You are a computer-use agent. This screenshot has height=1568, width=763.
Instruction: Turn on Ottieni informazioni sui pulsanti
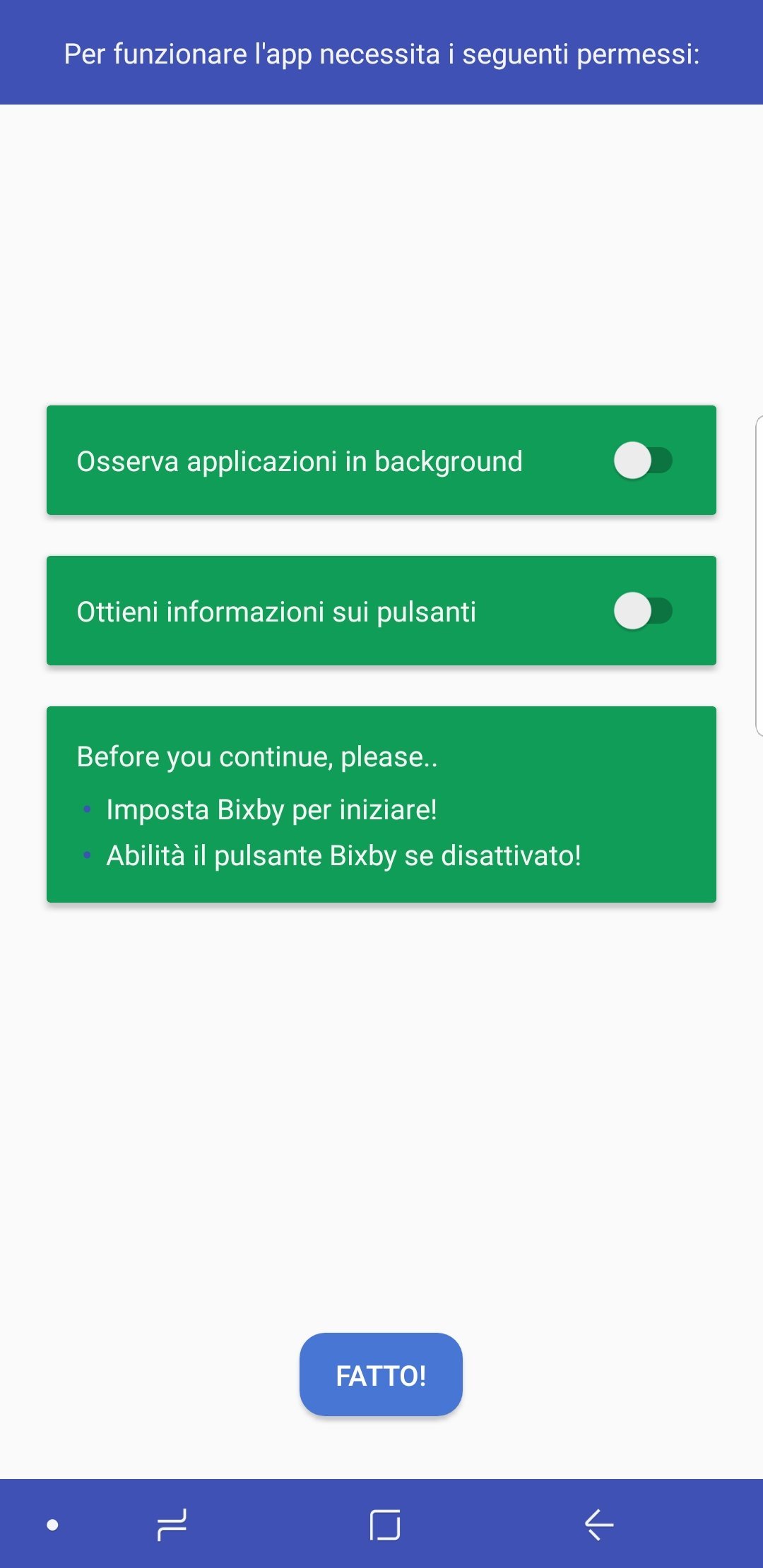642,611
